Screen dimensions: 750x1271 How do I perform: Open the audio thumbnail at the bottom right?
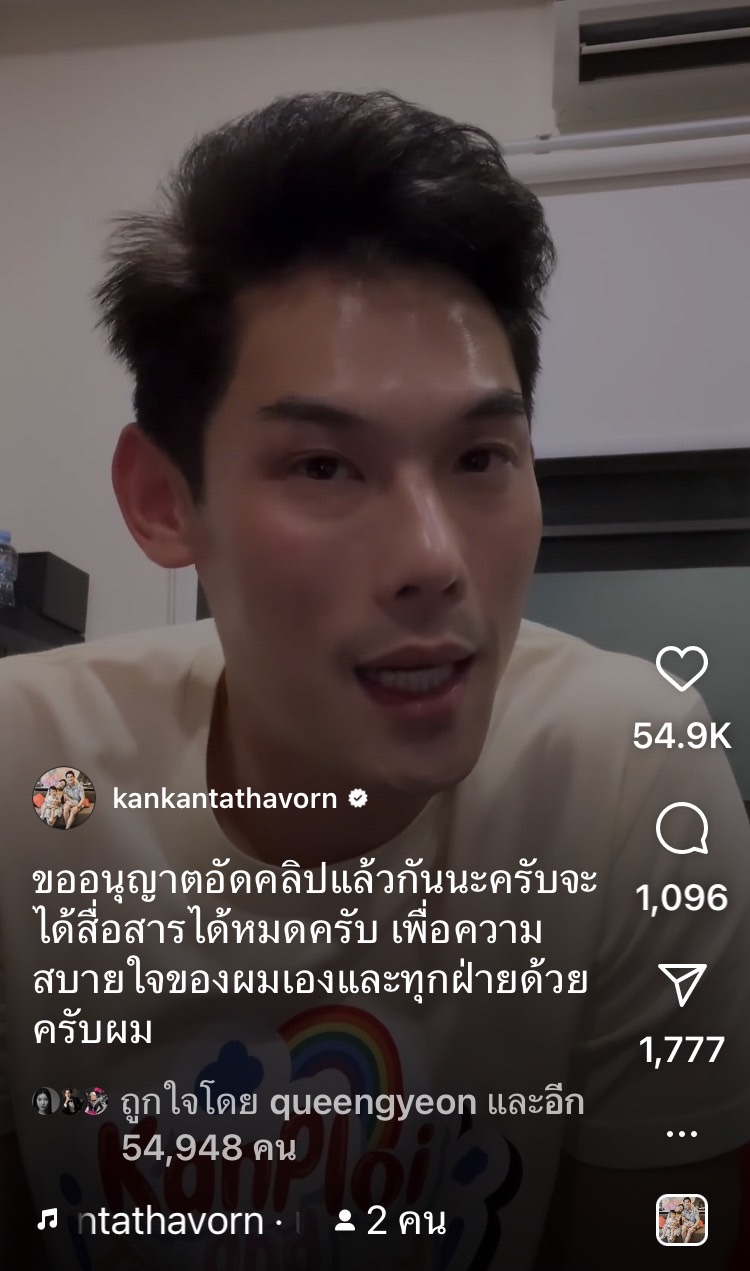point(682,1220)
